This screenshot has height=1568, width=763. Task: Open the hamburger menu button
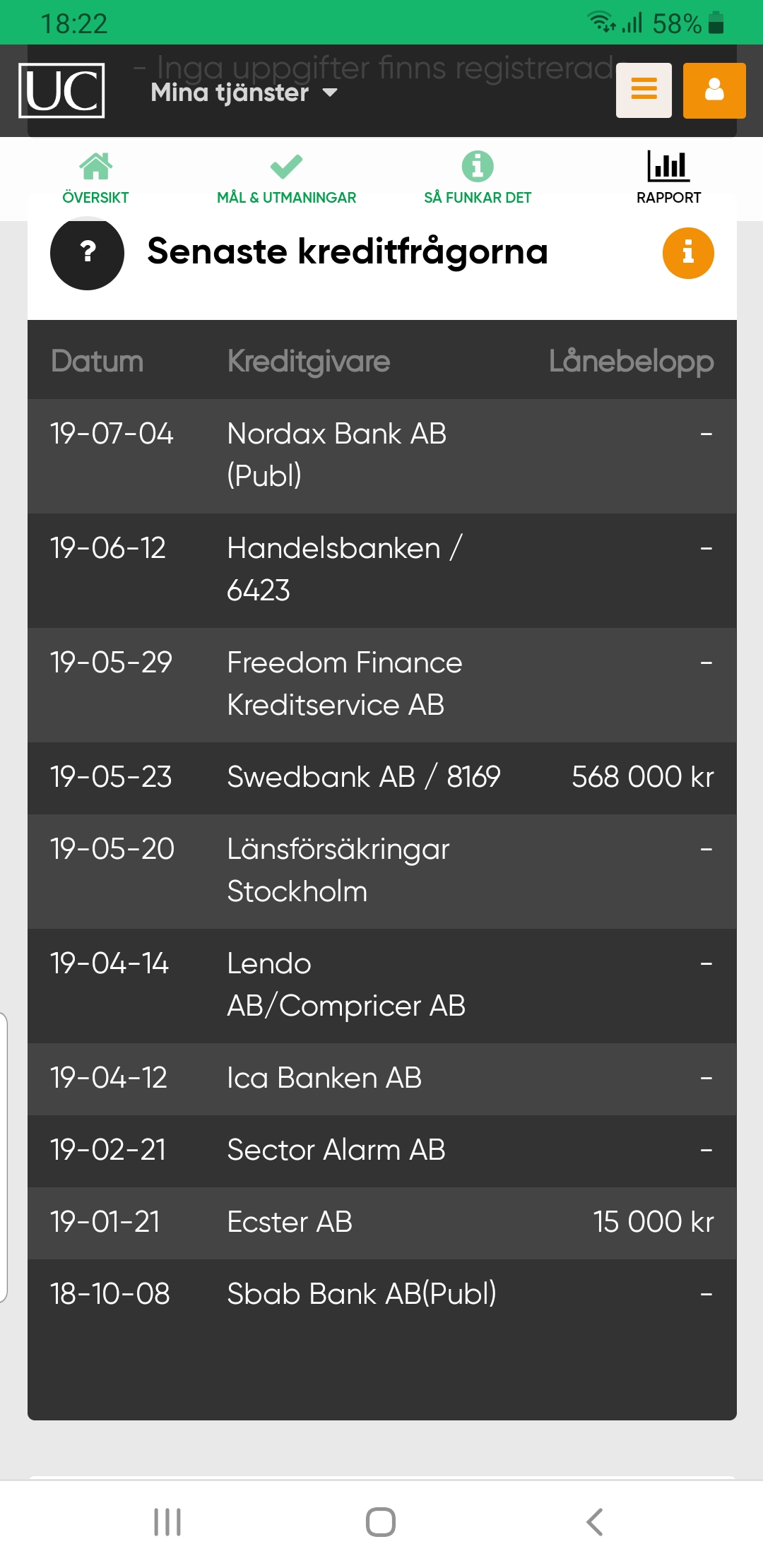pos(644,90)
